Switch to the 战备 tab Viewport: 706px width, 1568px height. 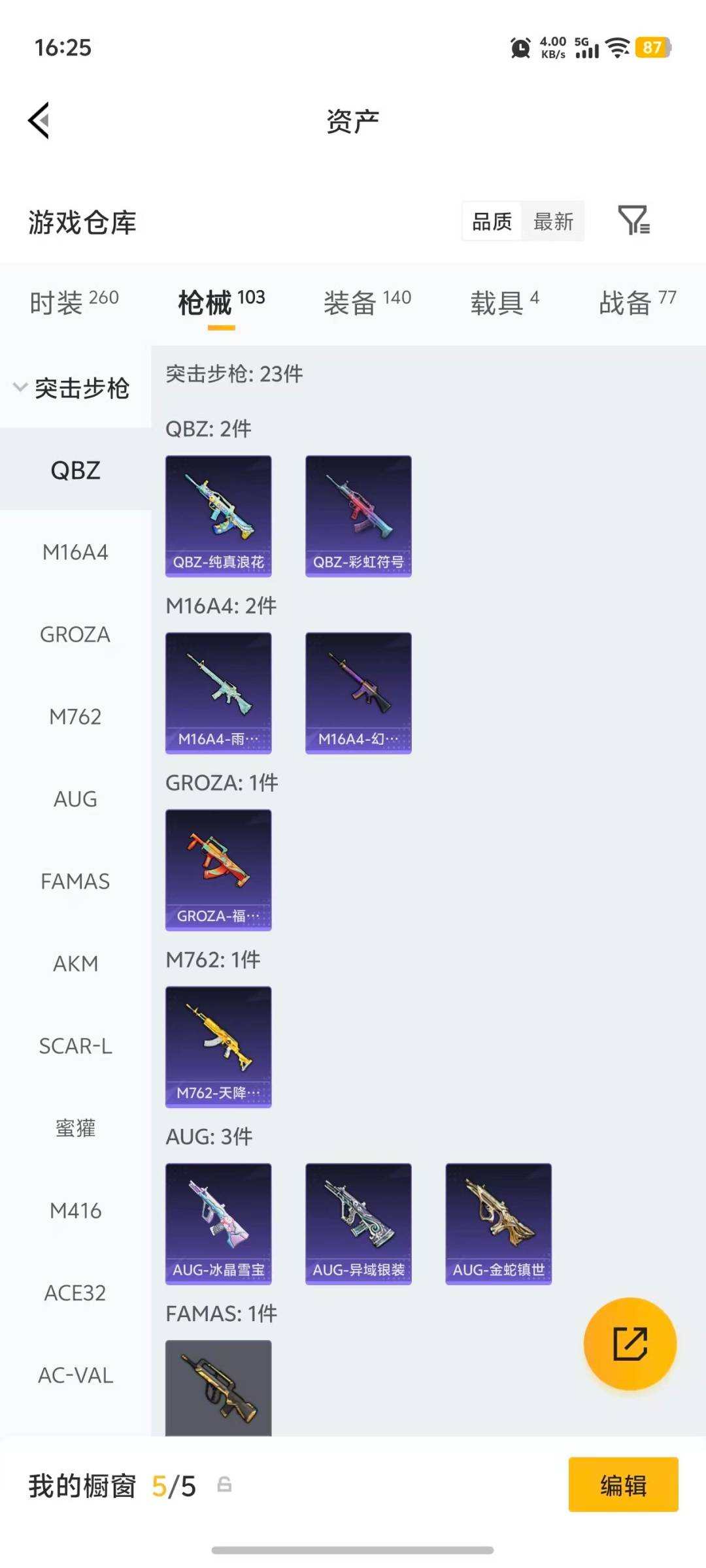click(x=637, y=302)
